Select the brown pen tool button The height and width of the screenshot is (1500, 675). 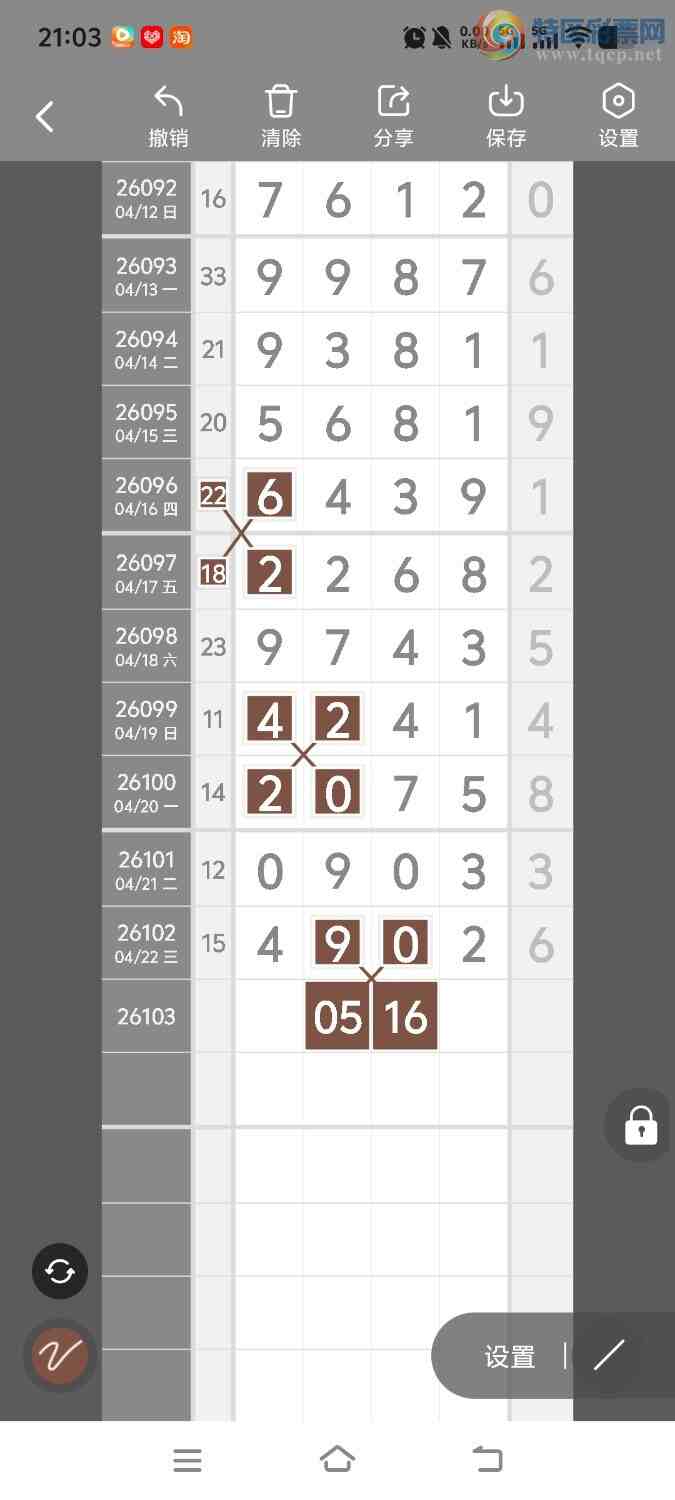click(x=60, y=1356)
